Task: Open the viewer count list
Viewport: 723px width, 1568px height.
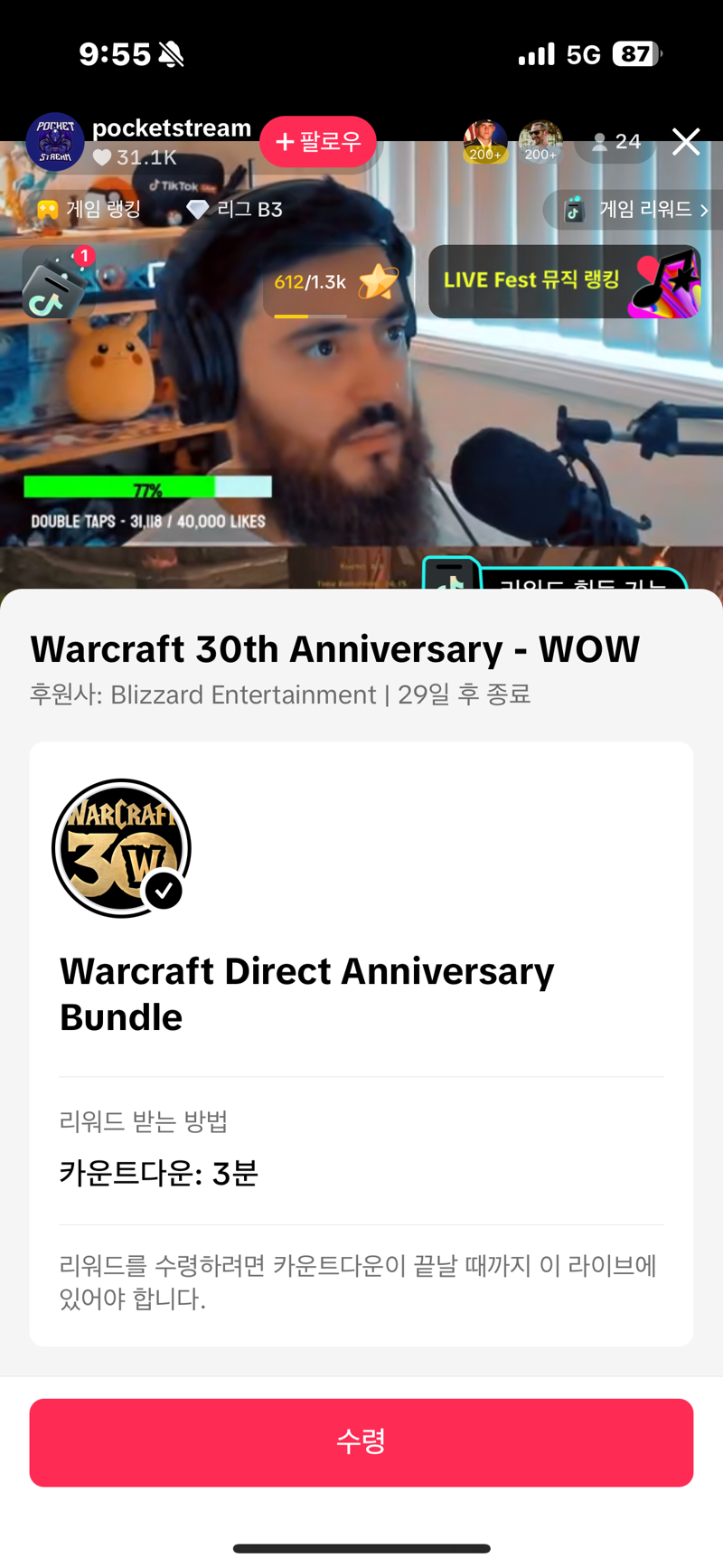Action: [x=616, y=142]
